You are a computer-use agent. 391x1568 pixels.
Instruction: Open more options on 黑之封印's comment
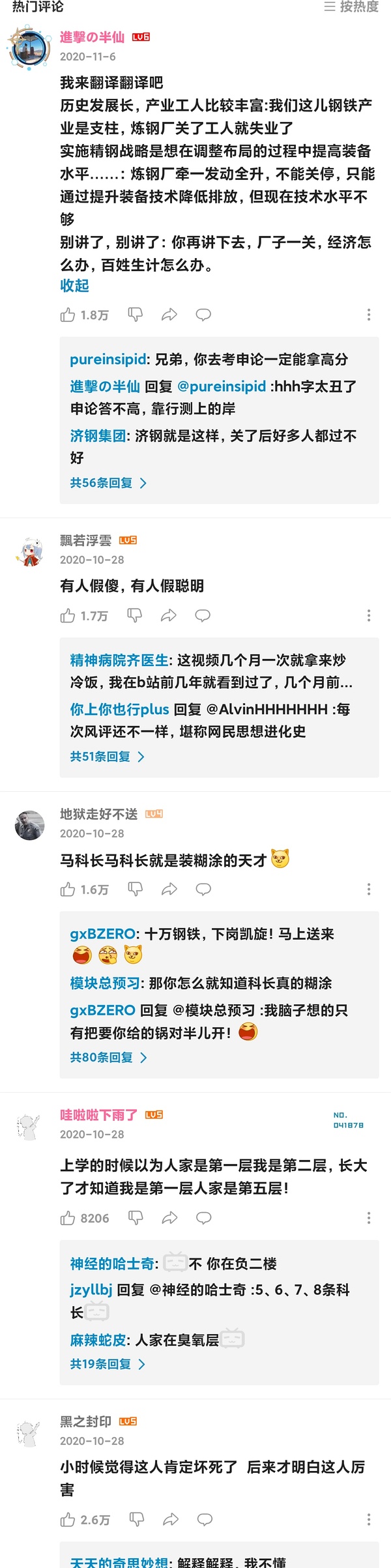[x=369, y=1520]
